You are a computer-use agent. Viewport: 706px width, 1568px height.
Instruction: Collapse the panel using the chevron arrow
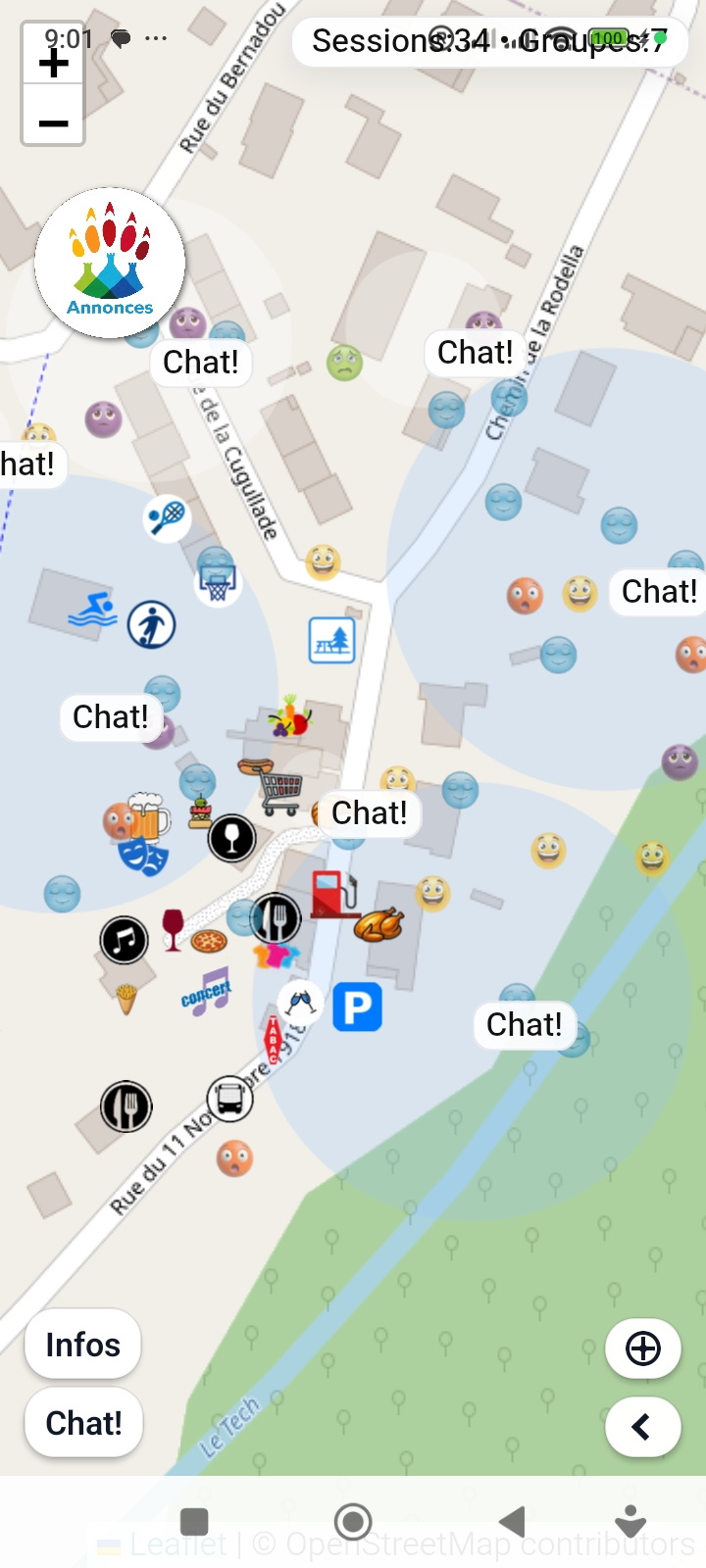coord(642,1427)
